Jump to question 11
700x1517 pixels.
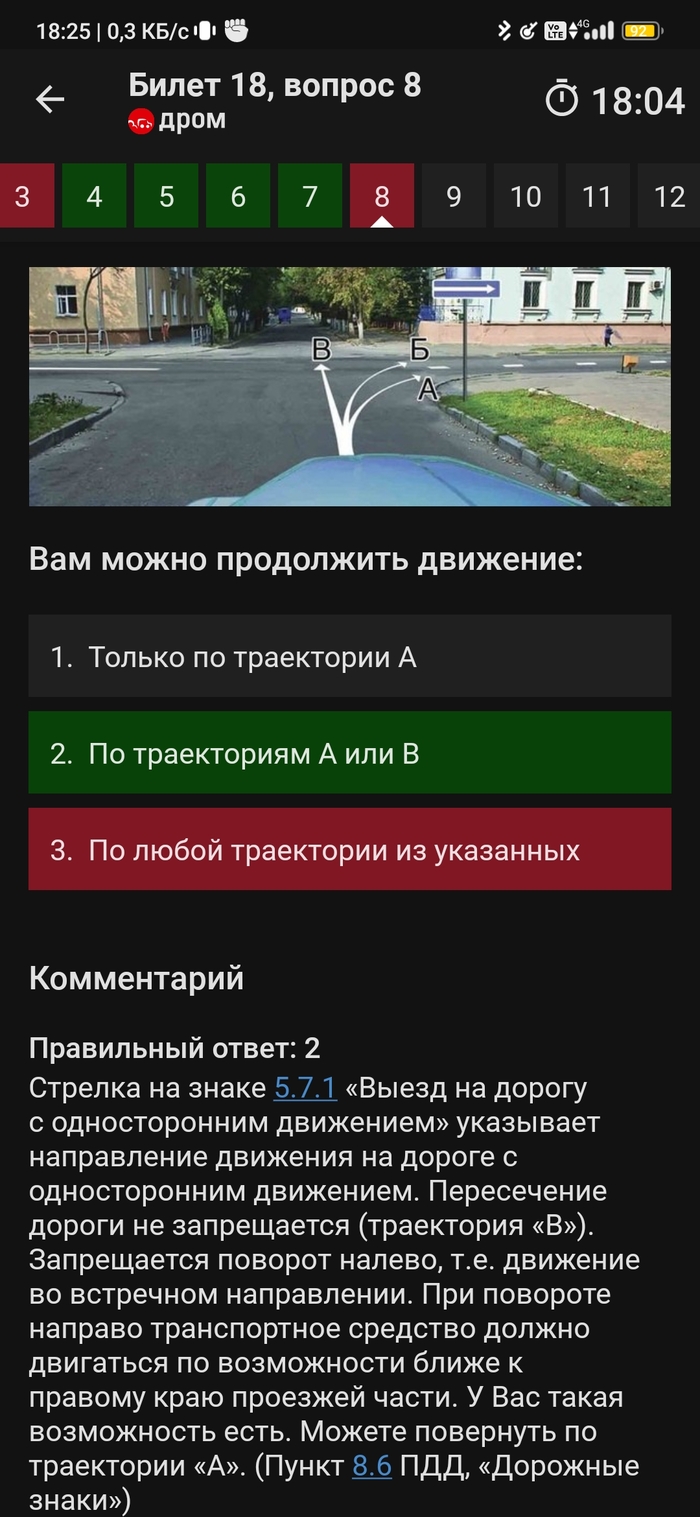pyautogui.click(x=597, y=196)
